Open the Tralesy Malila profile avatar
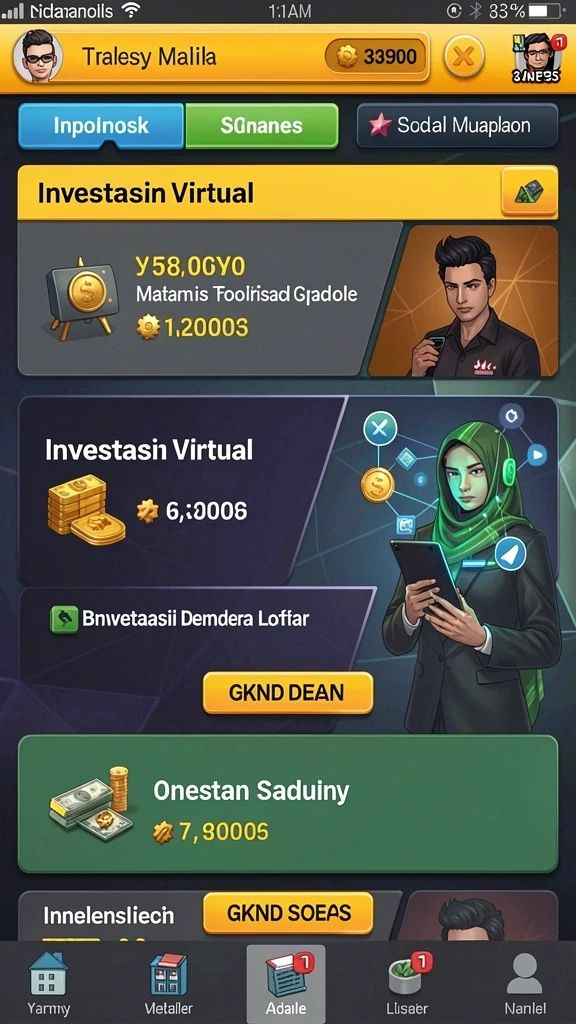The height and width of the screenshot is (1024, 576). click(x=38, y=56)
